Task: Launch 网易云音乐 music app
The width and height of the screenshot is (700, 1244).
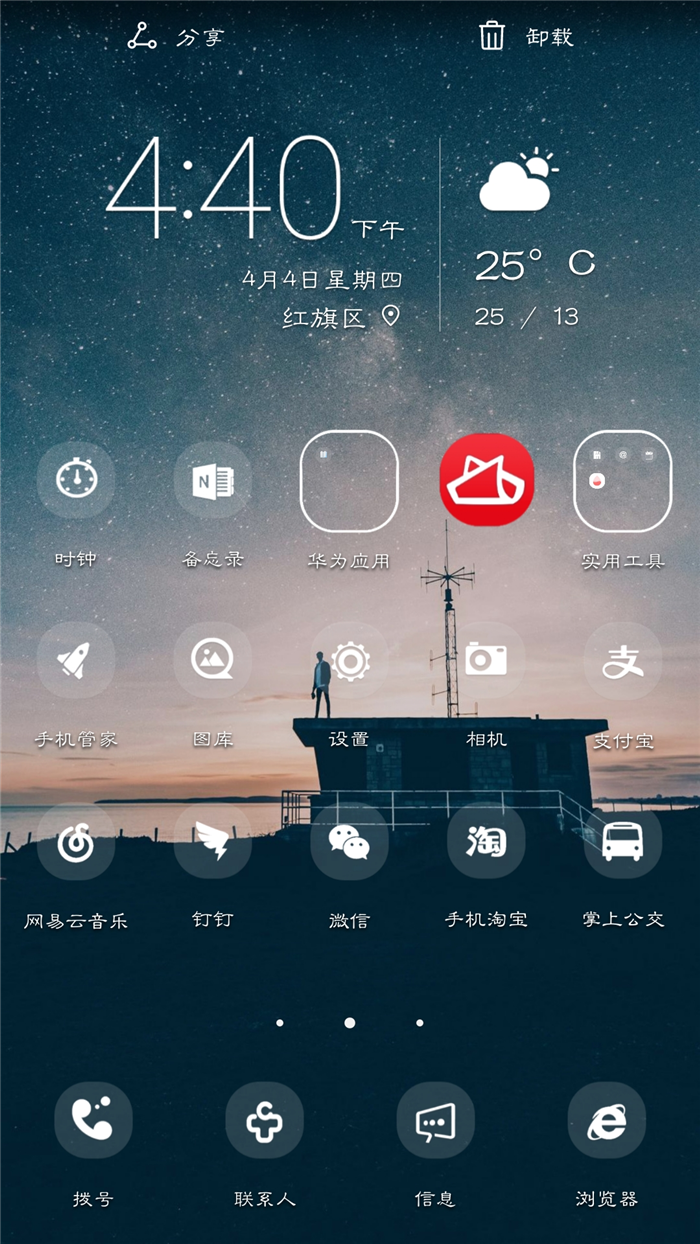Action: tap(76, 842)
